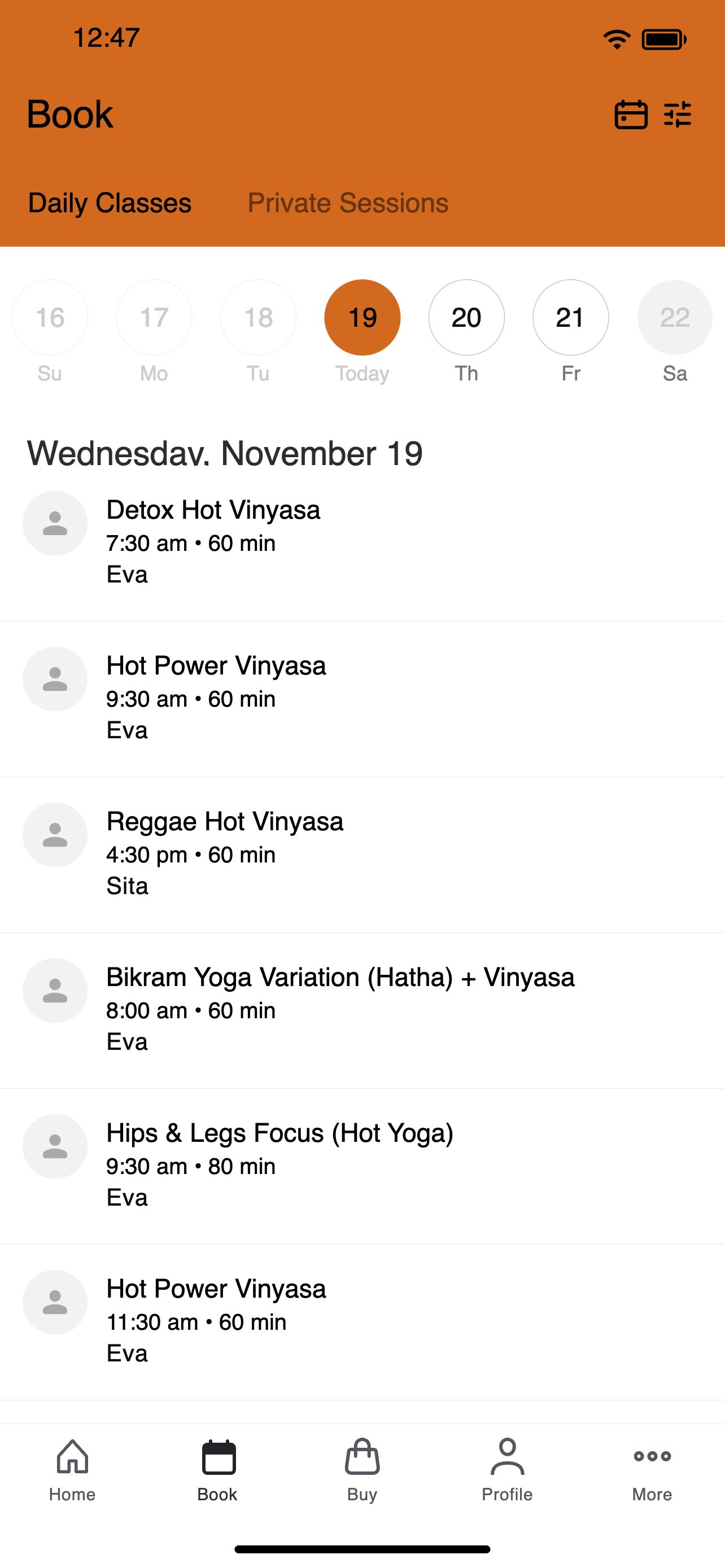Screen dimensions: 725x1568
Task: View Hips & Legs Focus (Hot Yoga)
Action: [362, 1166]
